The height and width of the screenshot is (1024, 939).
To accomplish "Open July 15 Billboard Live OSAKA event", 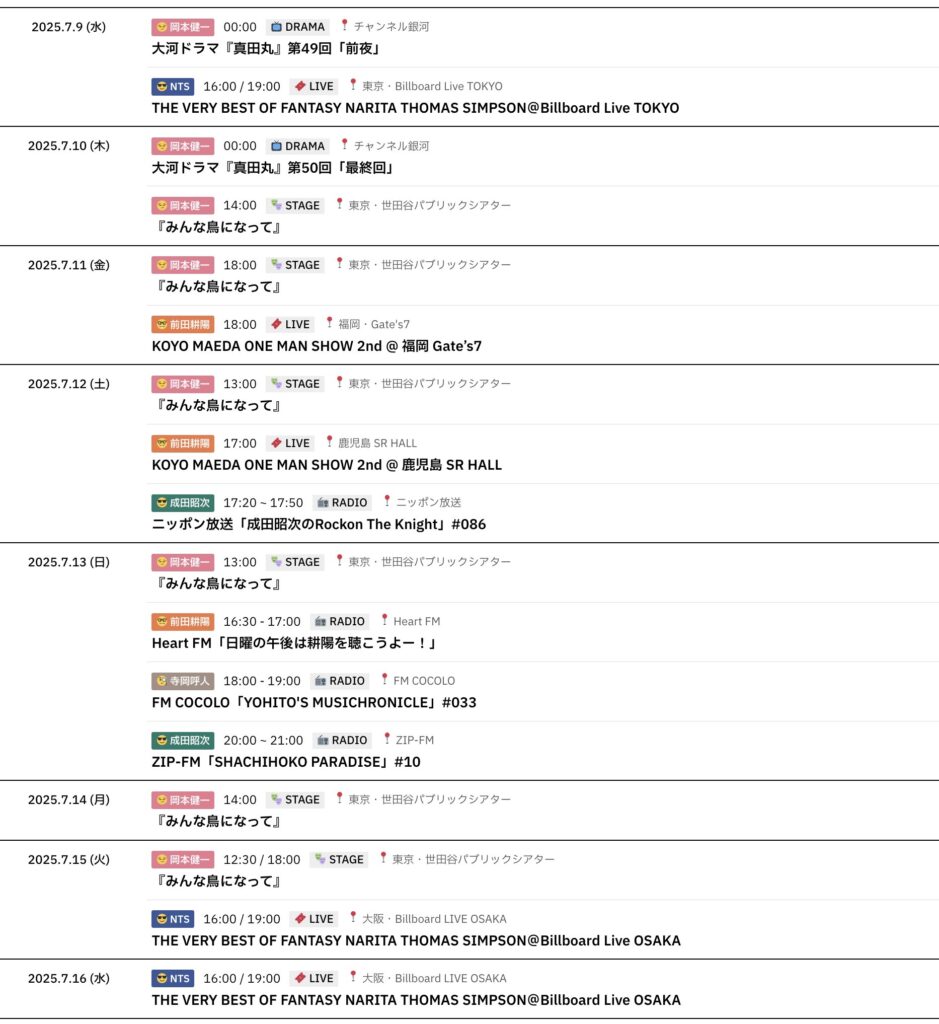I will point(416,941).
